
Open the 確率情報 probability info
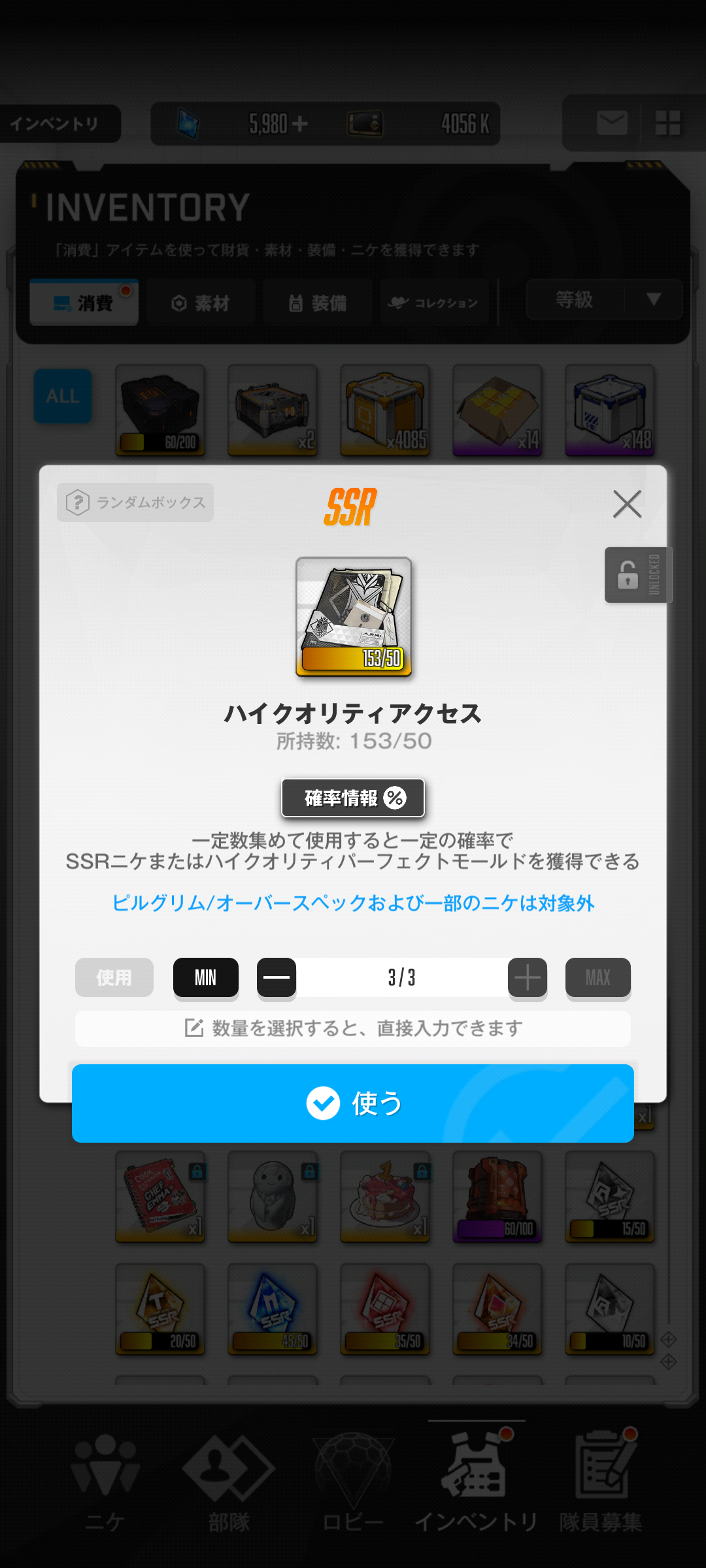click(x=353, y=798)
